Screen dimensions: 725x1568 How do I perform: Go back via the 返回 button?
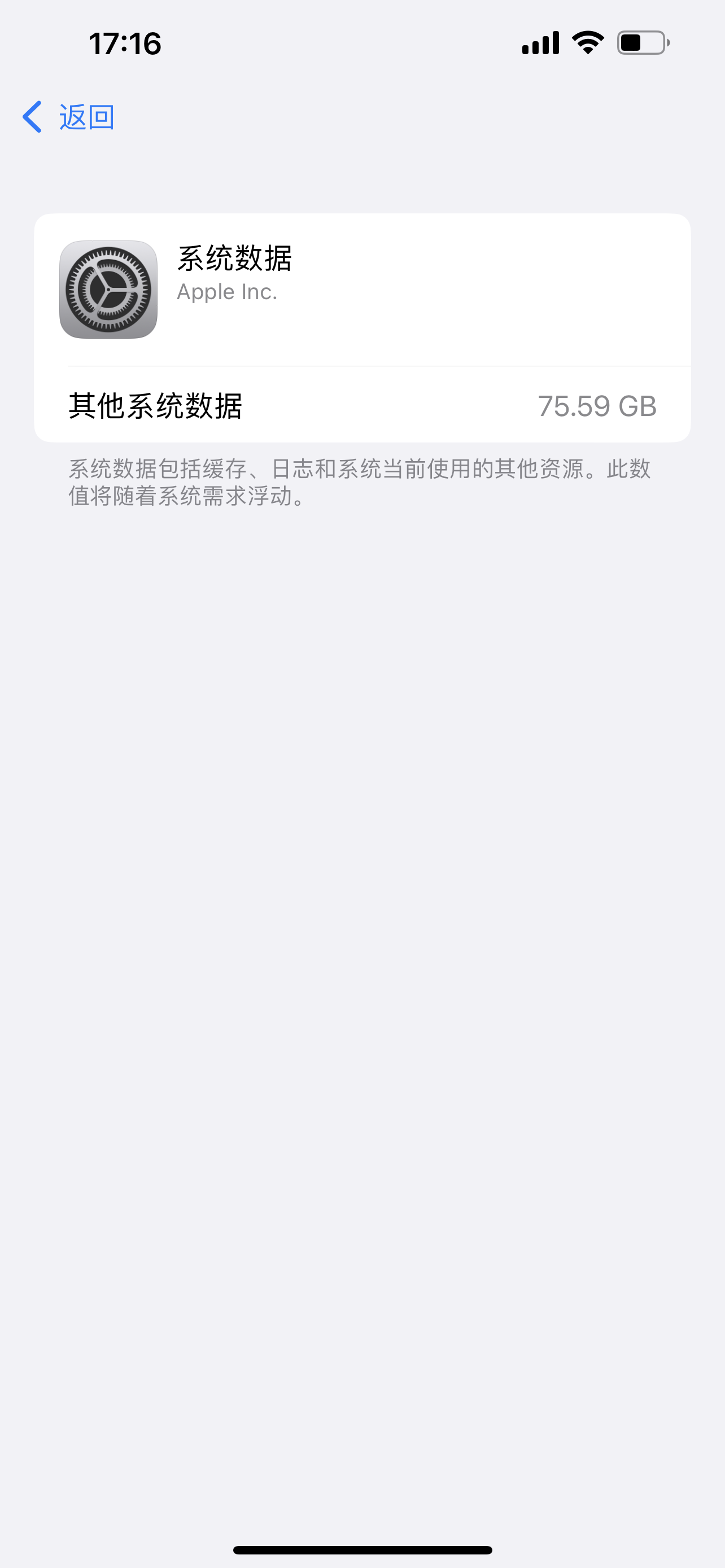(69, 117)
